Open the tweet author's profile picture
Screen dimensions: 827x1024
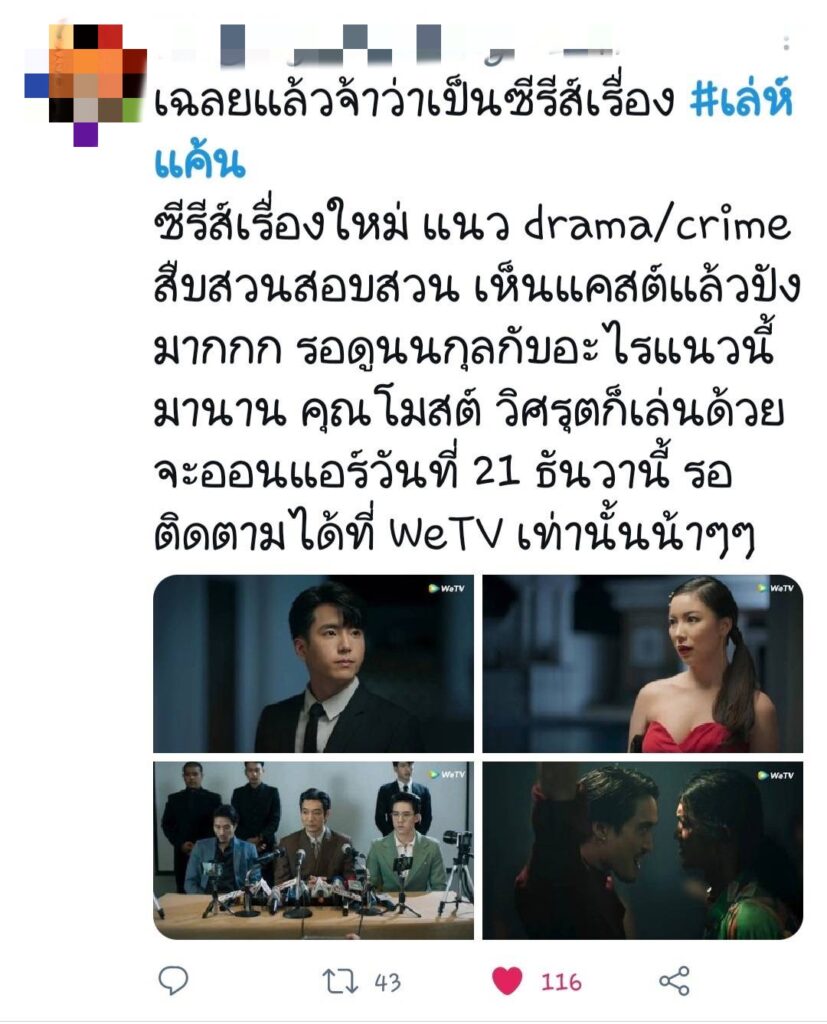pos(85,82)
